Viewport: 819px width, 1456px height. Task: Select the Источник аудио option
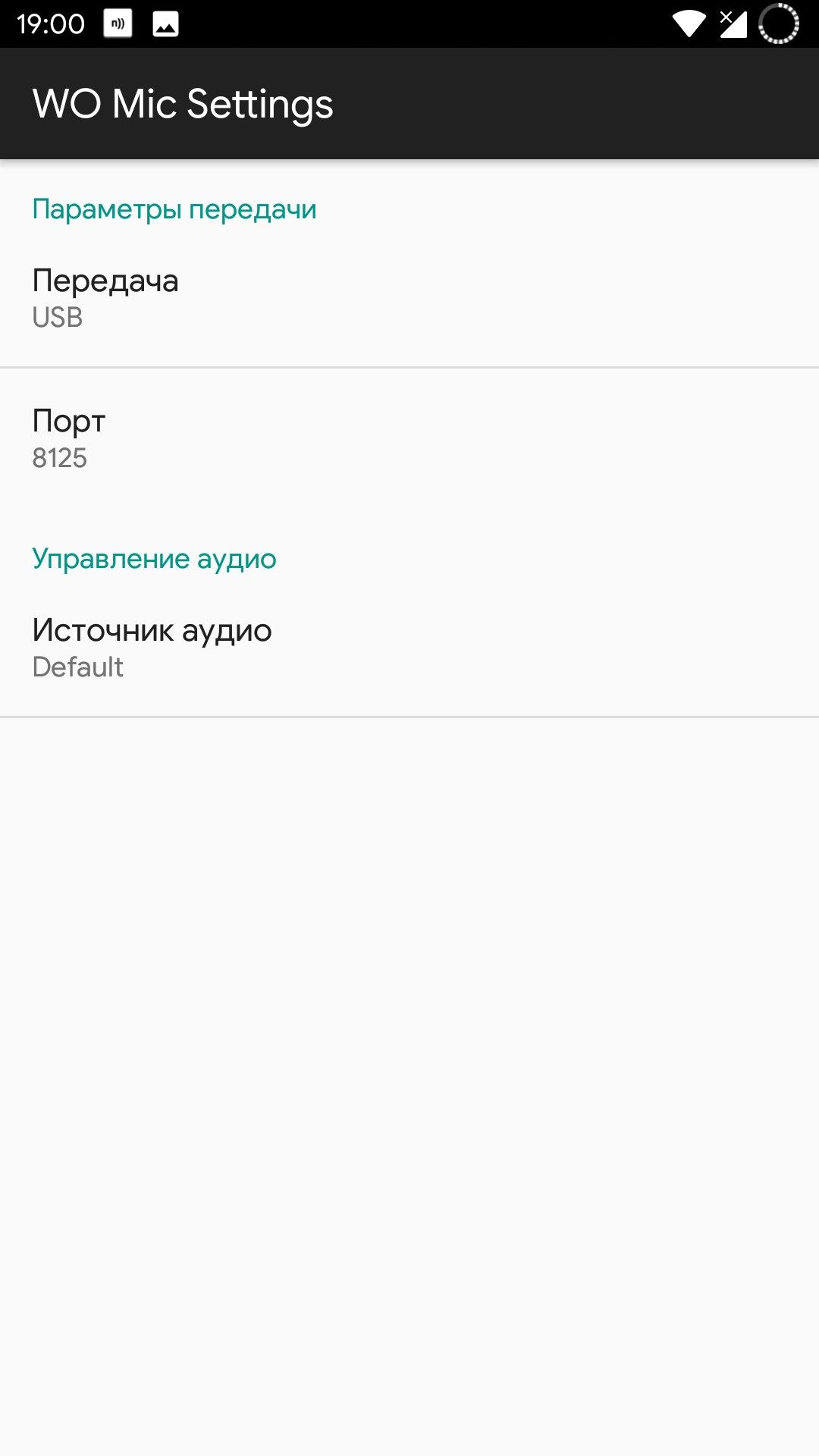click(x=409, y=648)
